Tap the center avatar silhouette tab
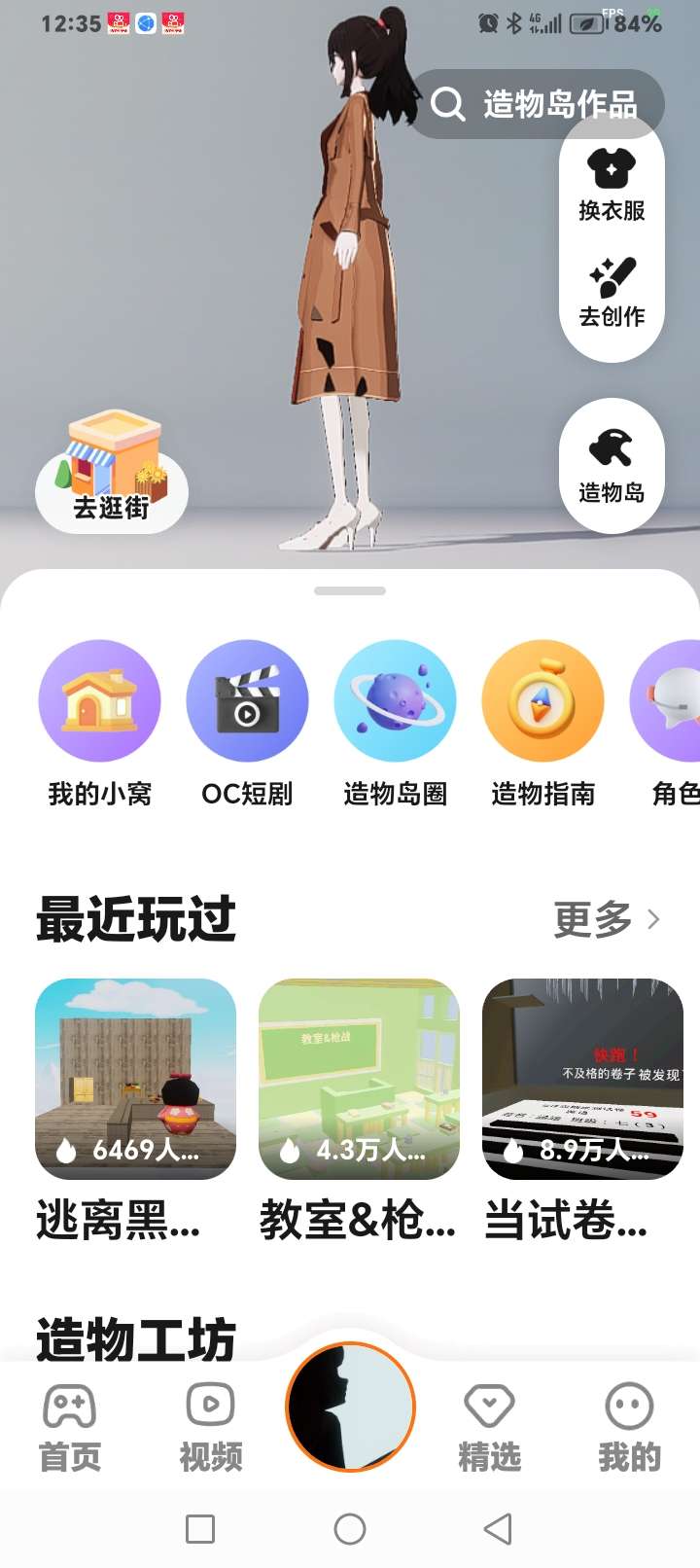Viewport: 700px width, 1568px height. (x=350, y=1407)
